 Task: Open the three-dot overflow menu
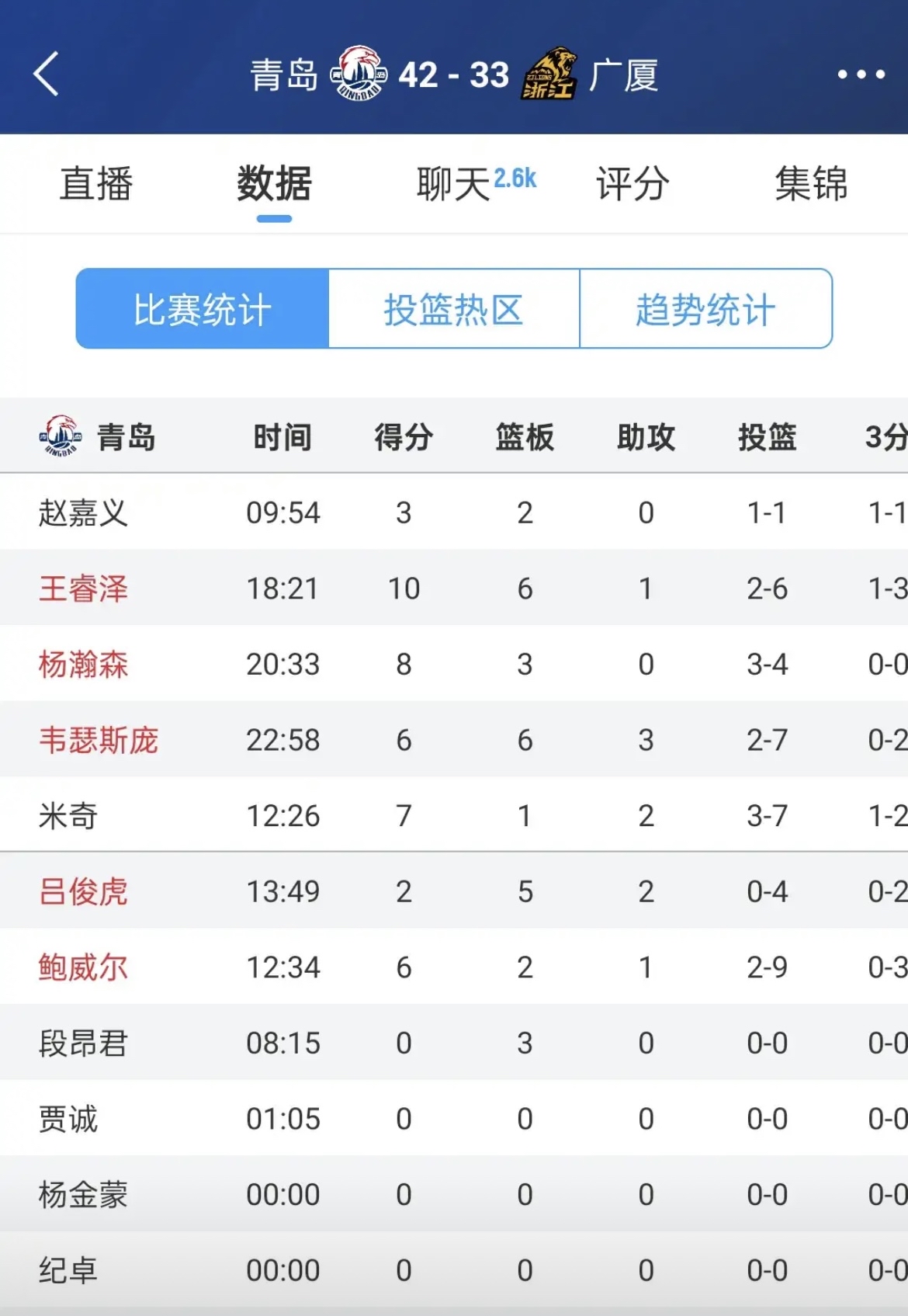tap(861, 75)
